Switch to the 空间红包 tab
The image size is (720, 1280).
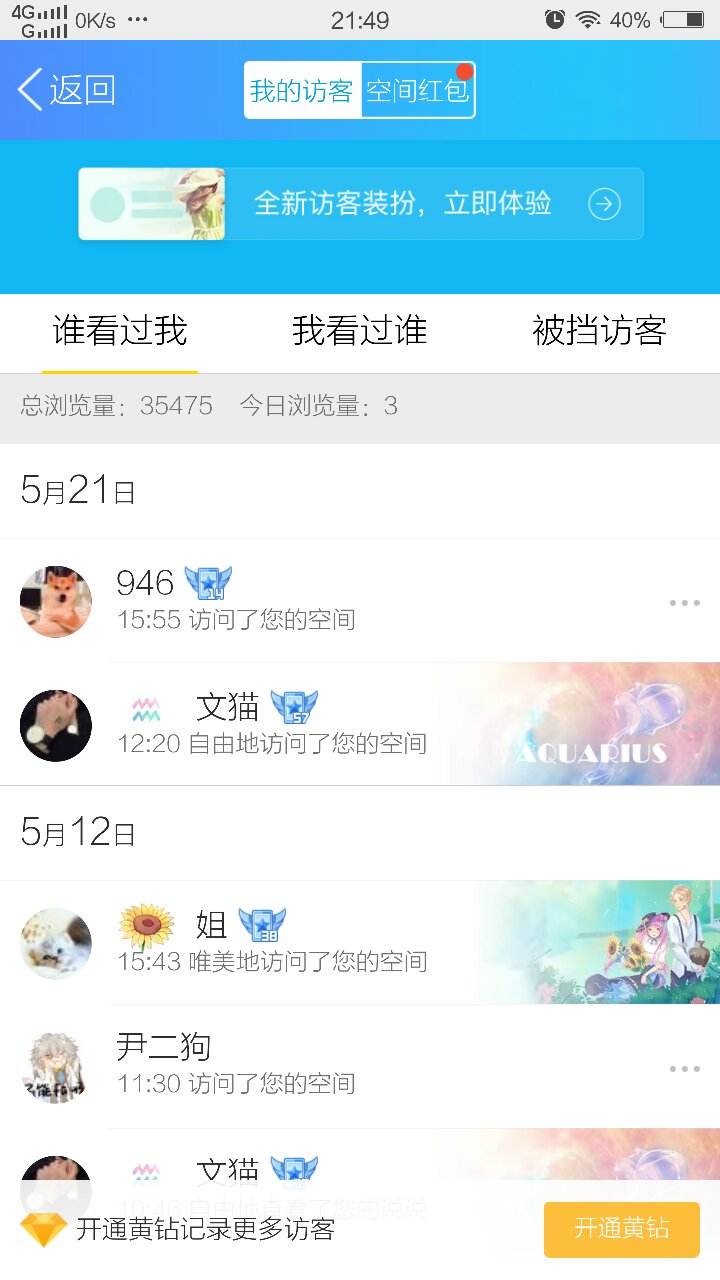419,89
